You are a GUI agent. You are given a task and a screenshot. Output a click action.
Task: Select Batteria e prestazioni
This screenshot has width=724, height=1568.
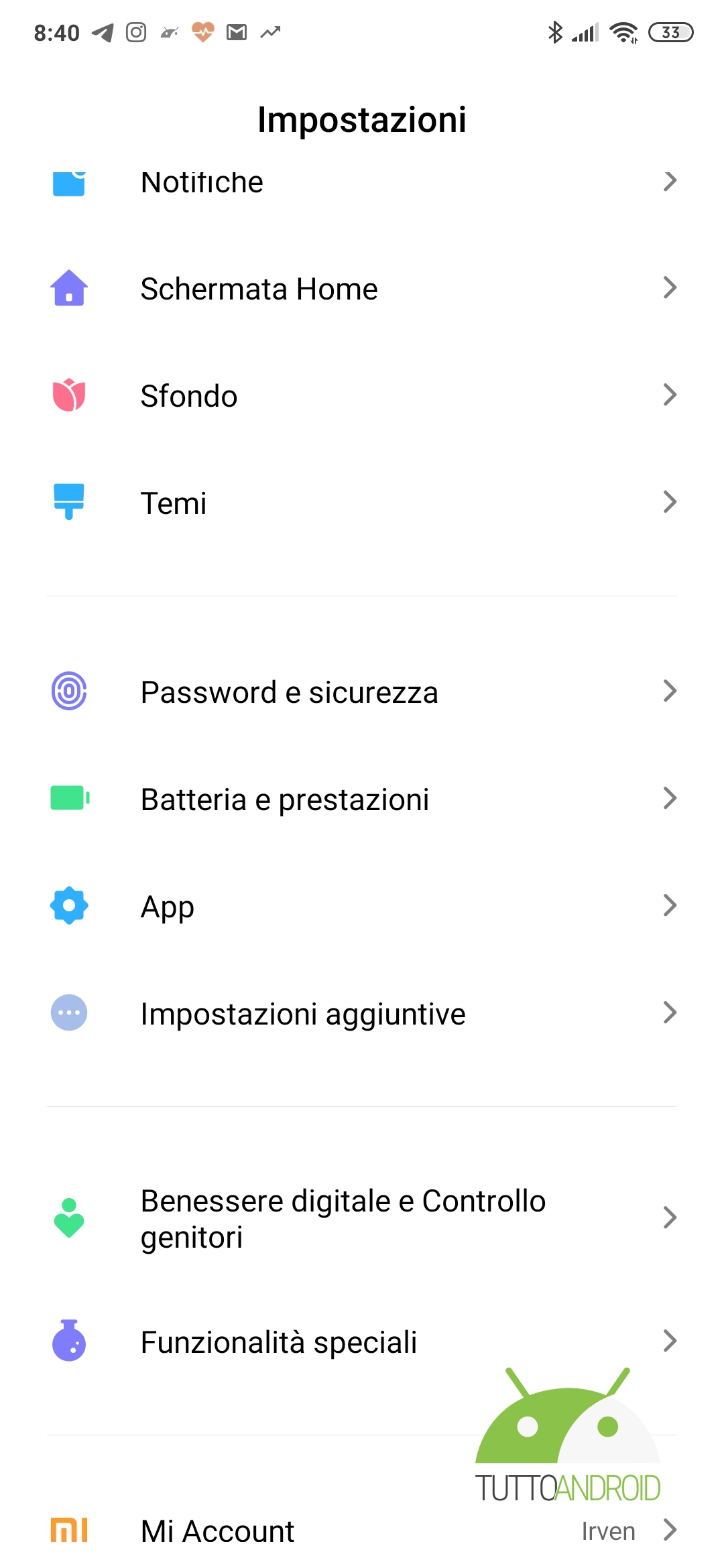click(x=362, y=799)
